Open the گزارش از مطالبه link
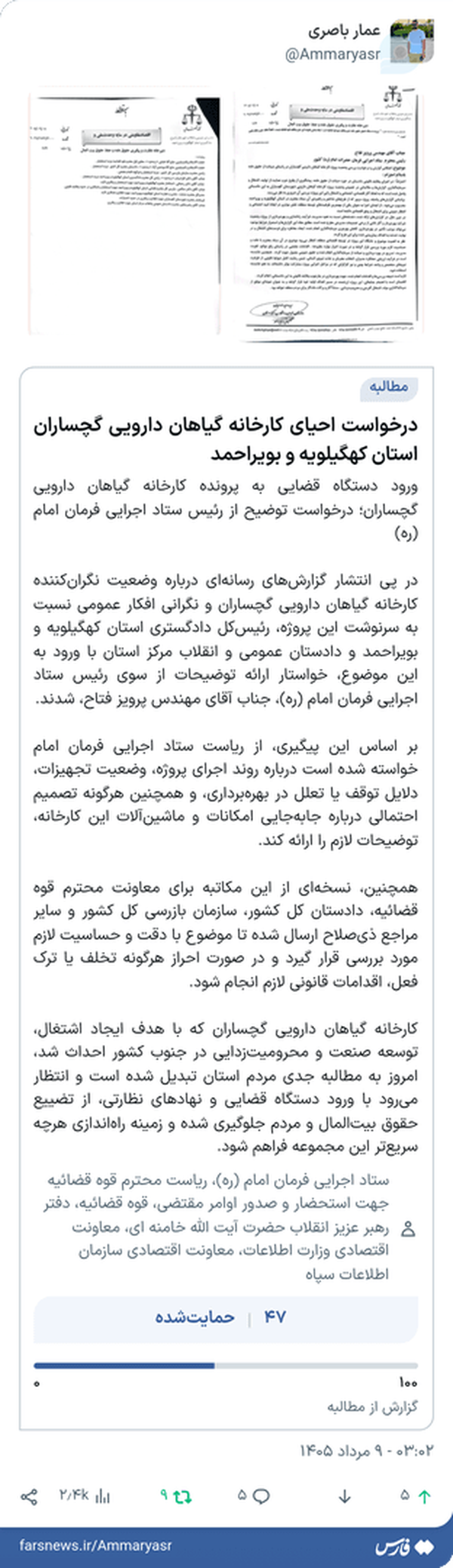The width and height of the screenshot is (453, 1568). click(x=372, y=1406)
